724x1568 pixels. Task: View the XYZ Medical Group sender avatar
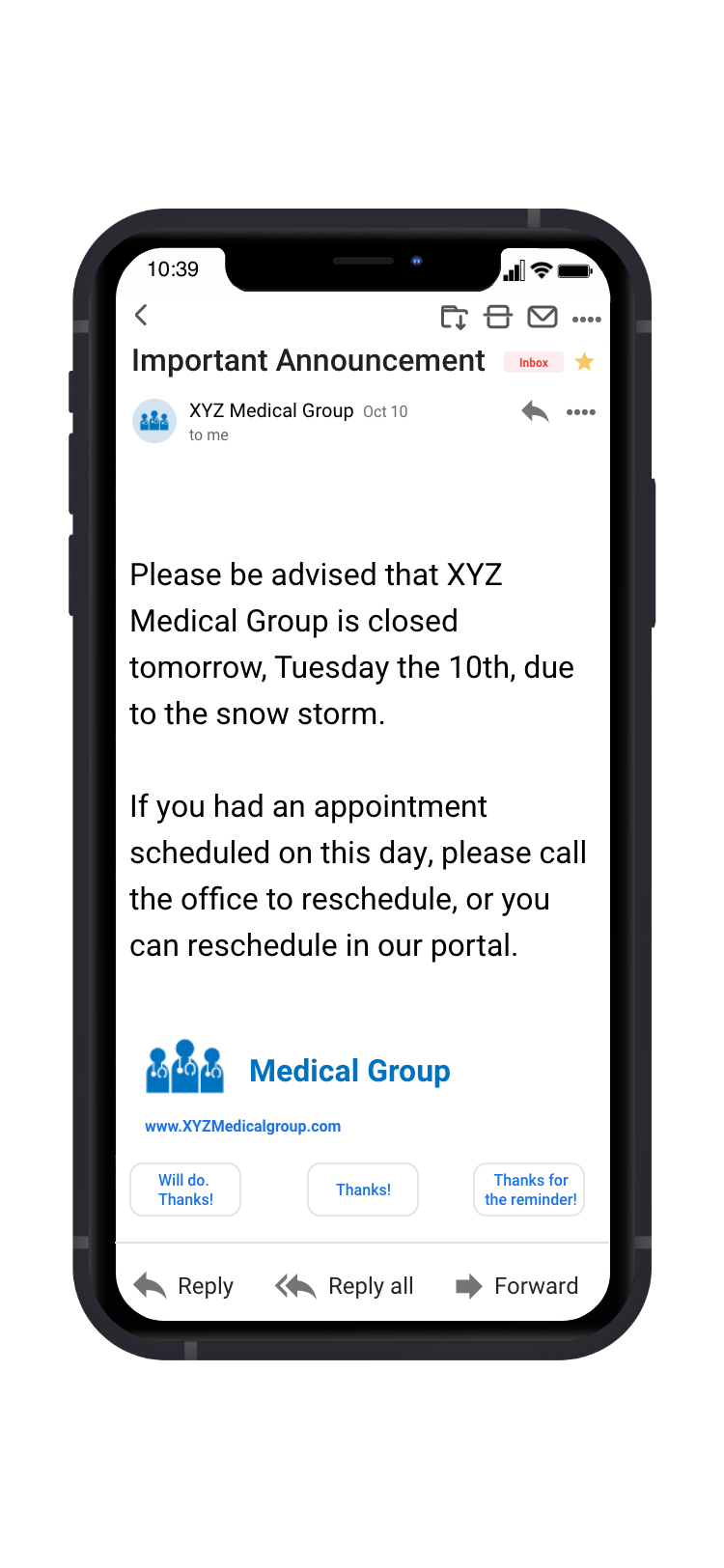coord(154,421)
